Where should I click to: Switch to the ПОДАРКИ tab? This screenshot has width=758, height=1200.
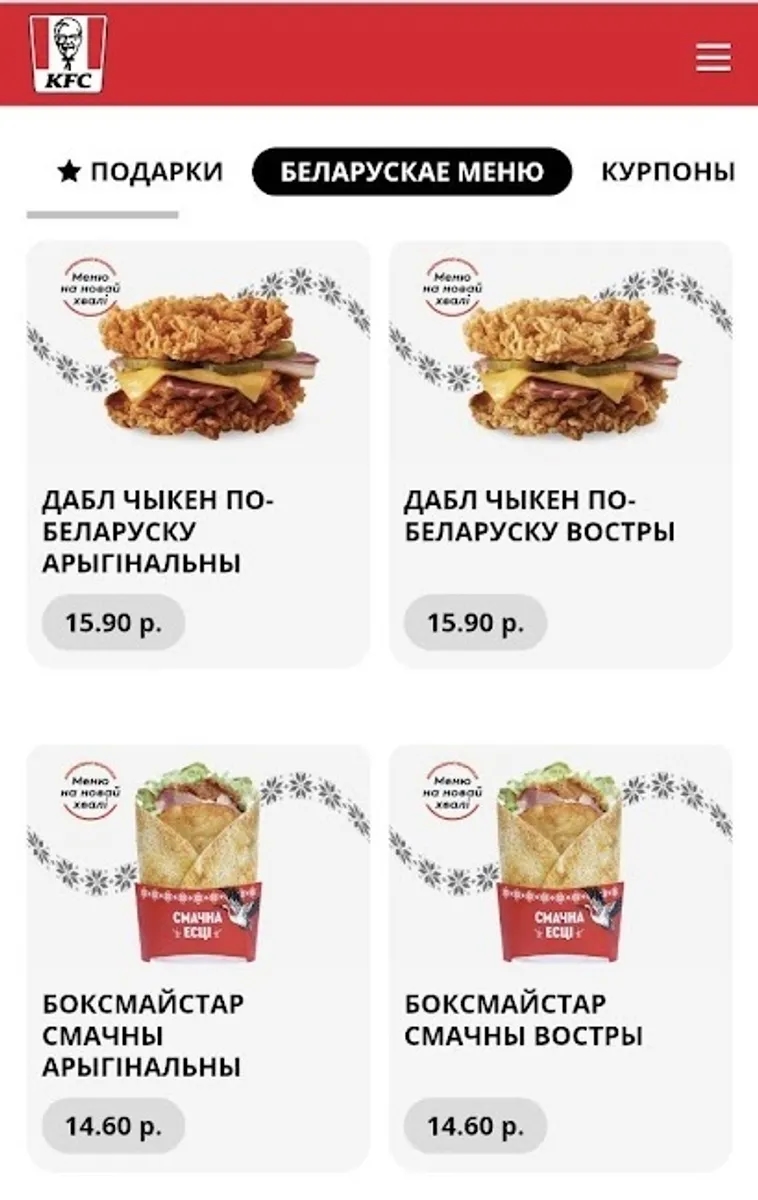140,172
